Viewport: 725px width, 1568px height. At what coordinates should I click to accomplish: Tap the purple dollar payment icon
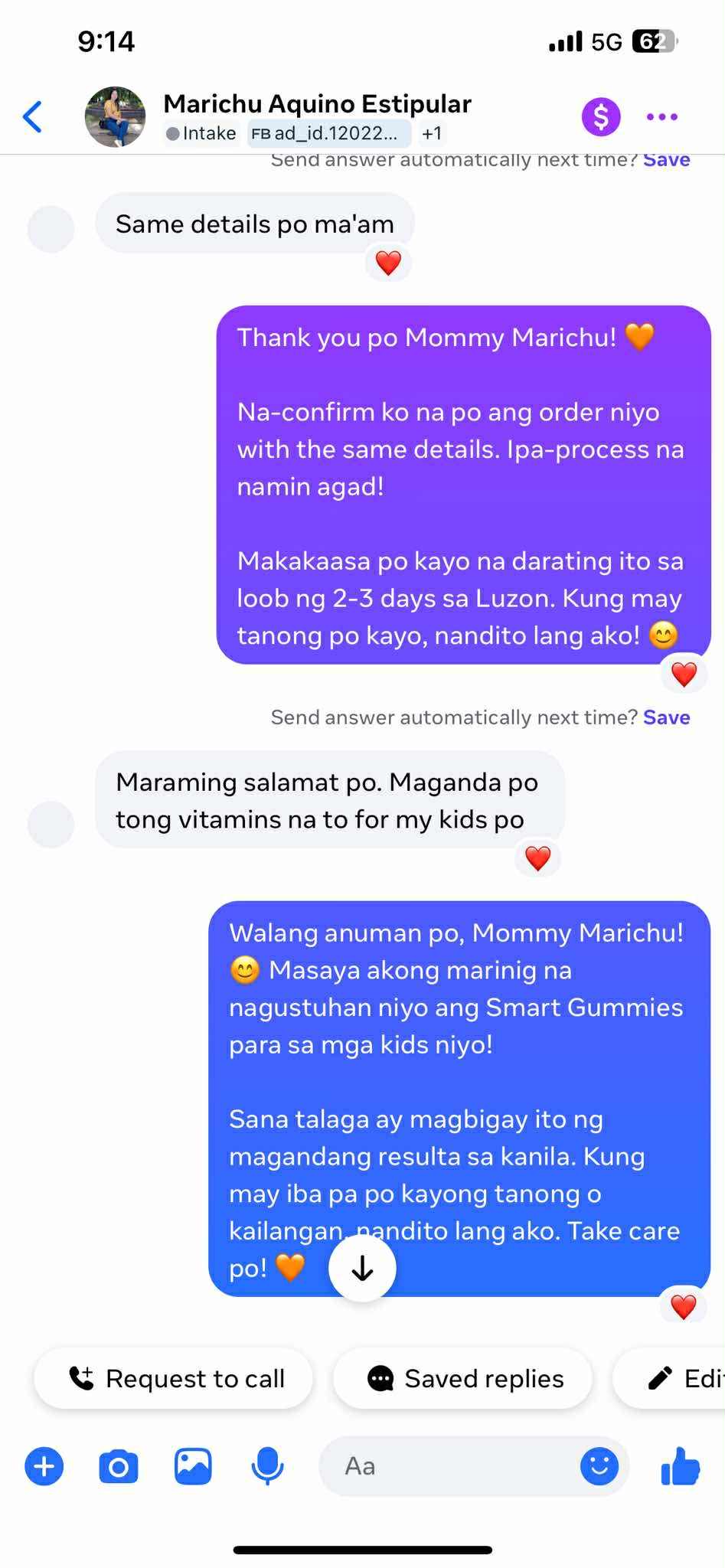click(x=601, y=117)
